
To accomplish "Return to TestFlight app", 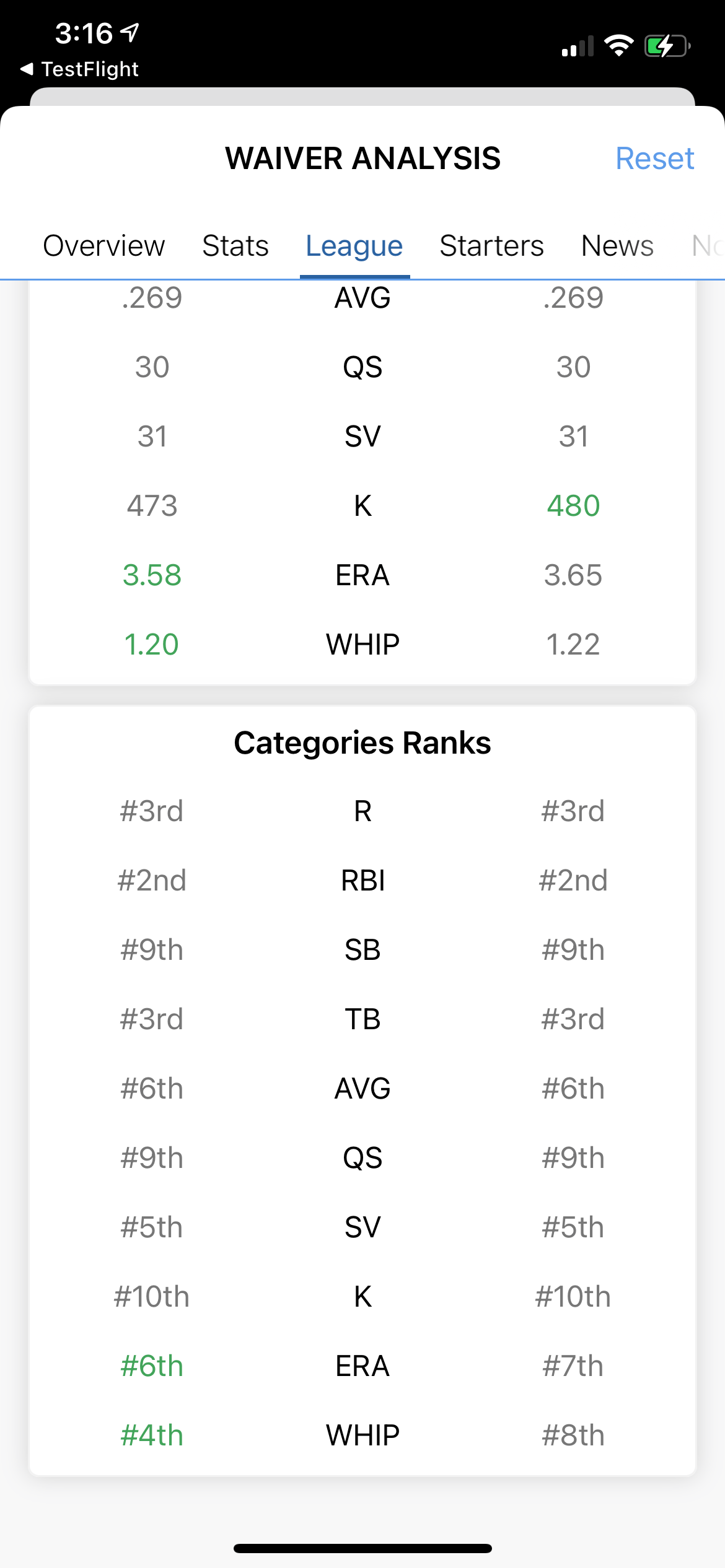I will (x=79, y=69).
